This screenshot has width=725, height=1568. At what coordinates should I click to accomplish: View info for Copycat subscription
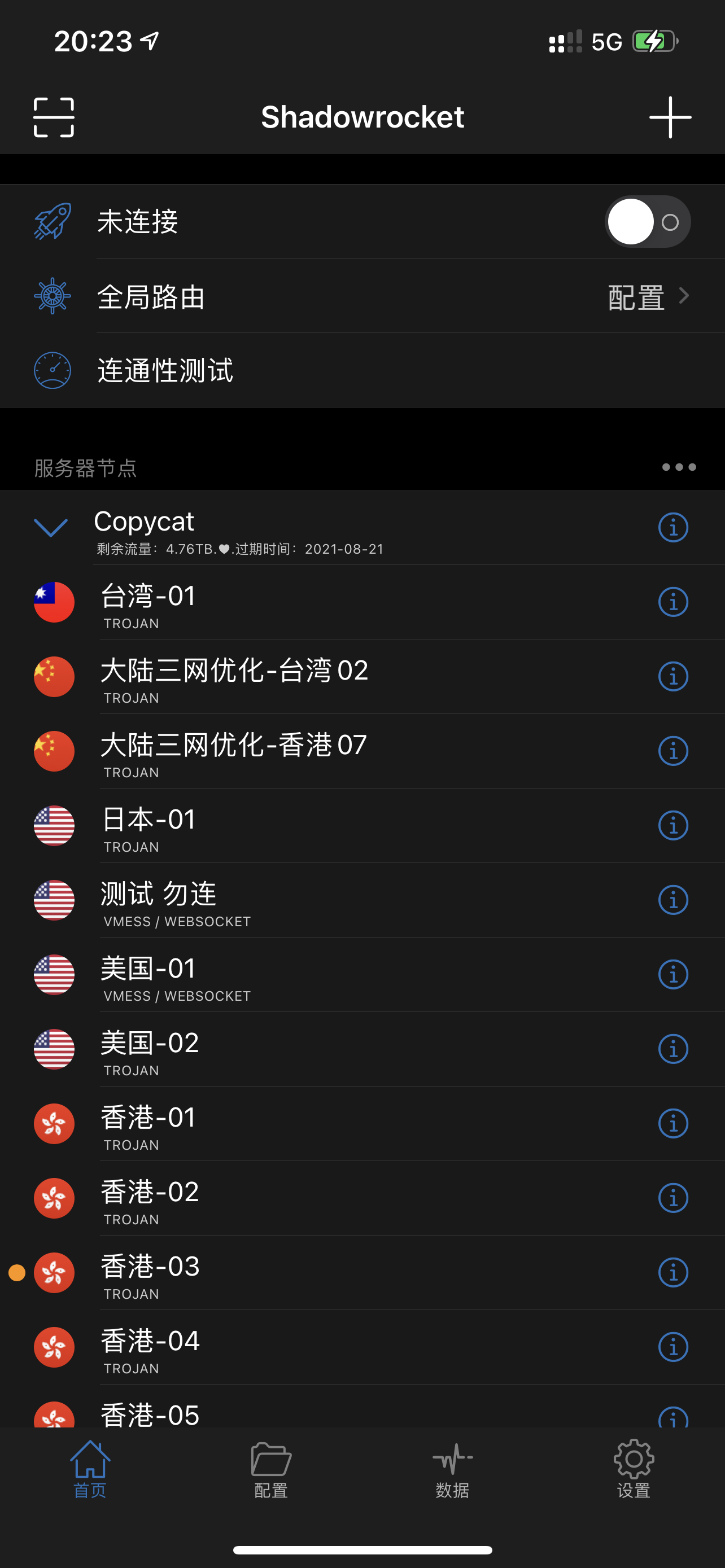click(x=673, y=527)
